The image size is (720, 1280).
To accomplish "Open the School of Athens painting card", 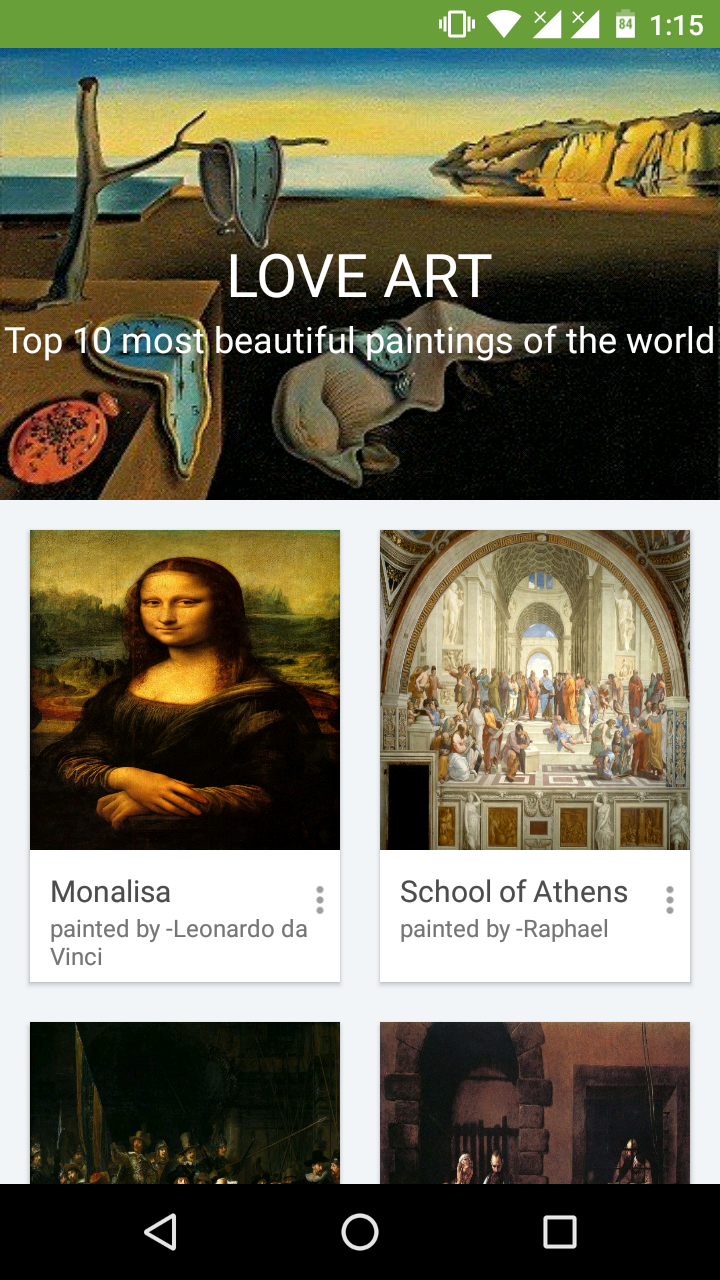I will pyautogui.click(x=535, y=690).
